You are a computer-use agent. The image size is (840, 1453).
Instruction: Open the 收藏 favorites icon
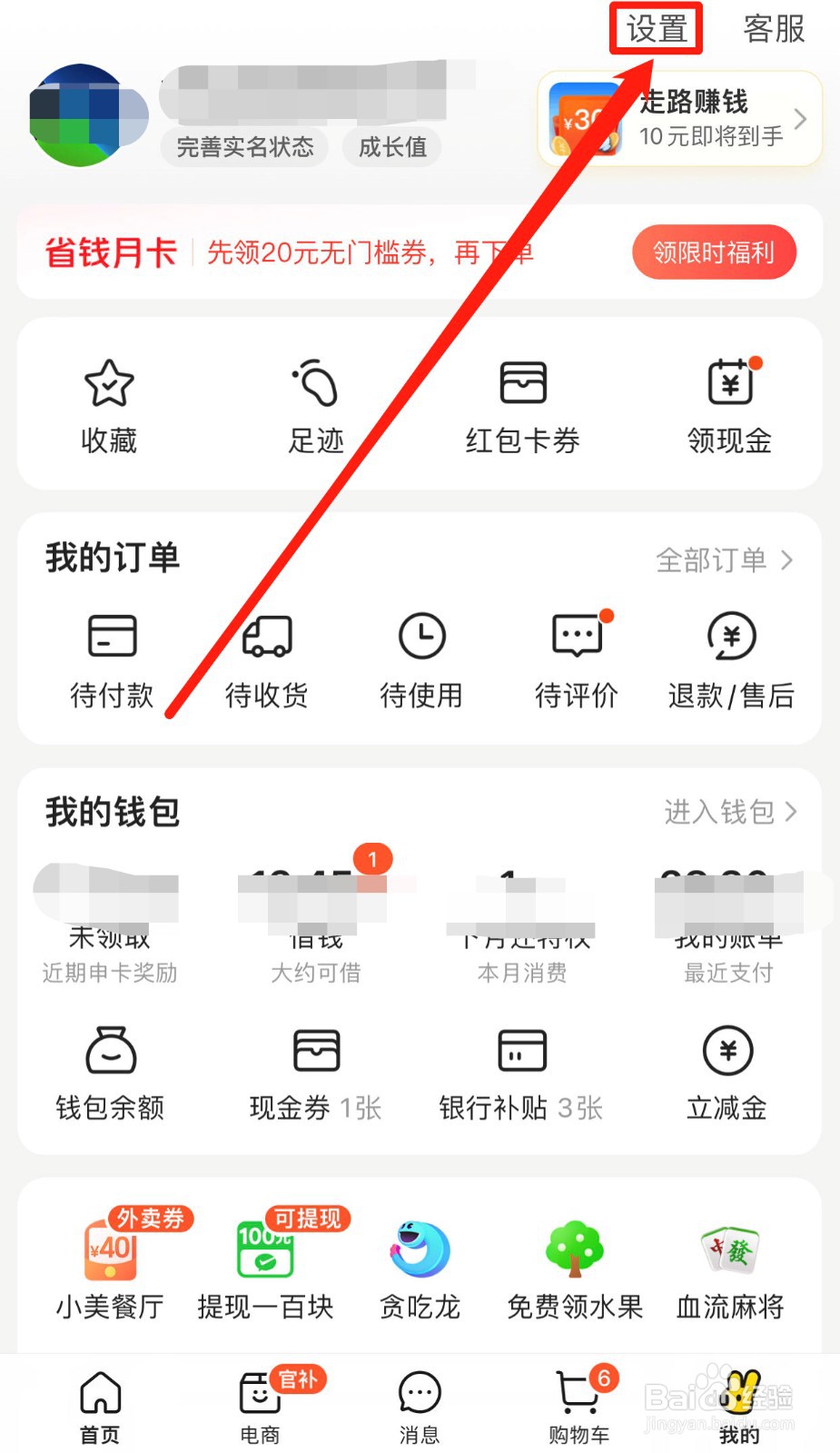pos(108,404)
